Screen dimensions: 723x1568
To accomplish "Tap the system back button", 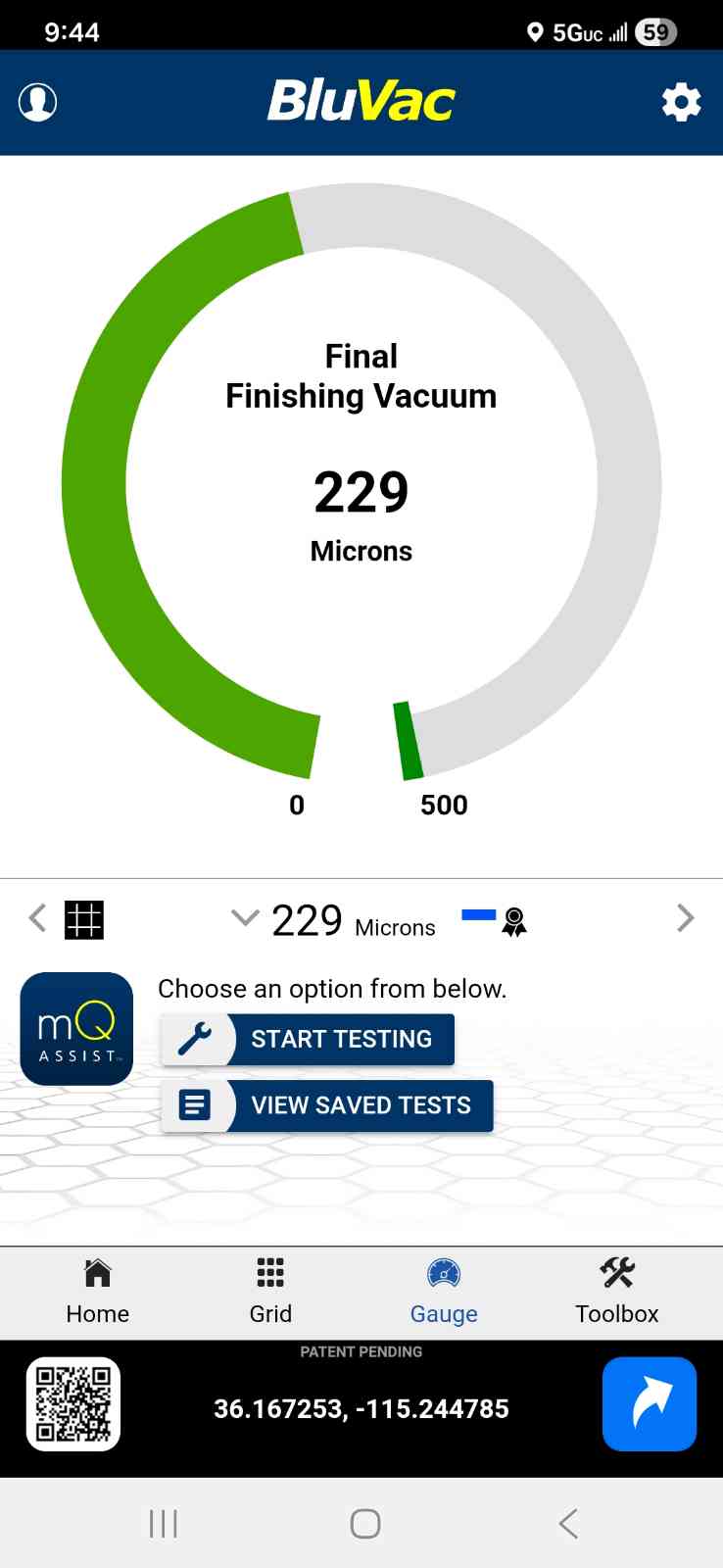I will (567, 1524).
